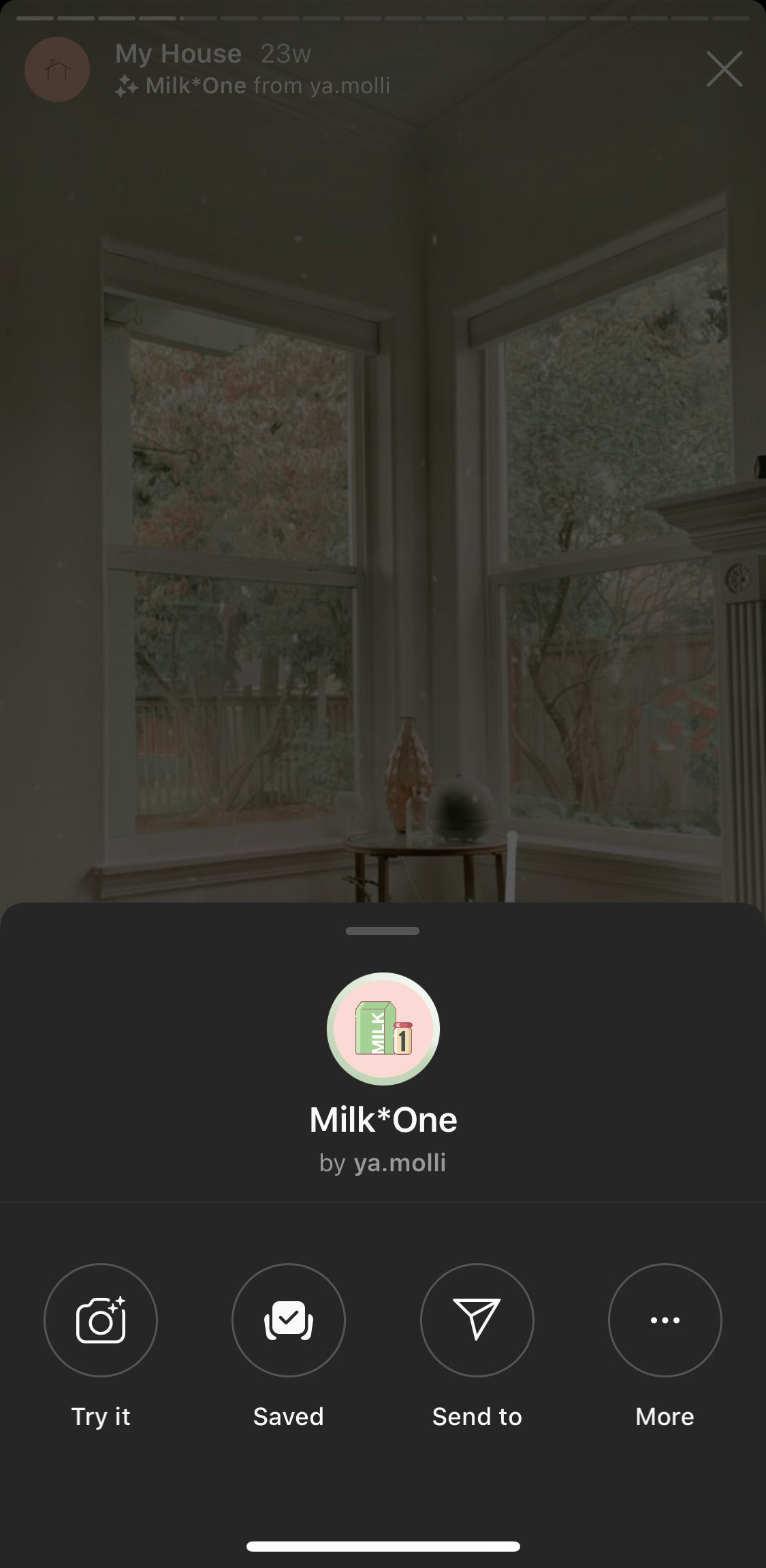Open More options for this effect
766x1568 pixels.
pyautogui.click(x=665, y=1320)
